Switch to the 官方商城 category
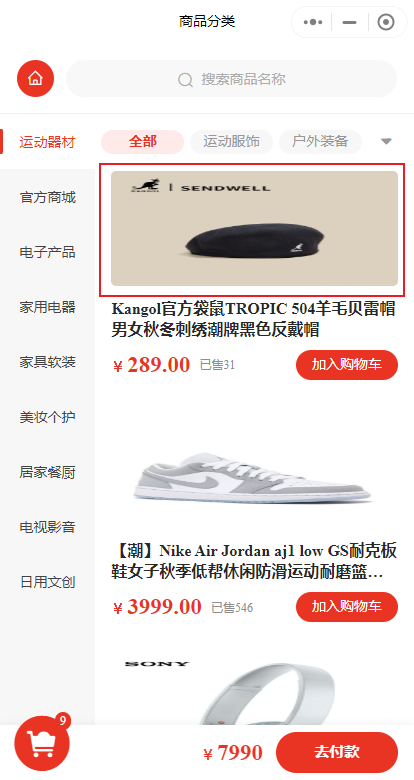This screenshot has height=780, width=414. coord(47,197)
